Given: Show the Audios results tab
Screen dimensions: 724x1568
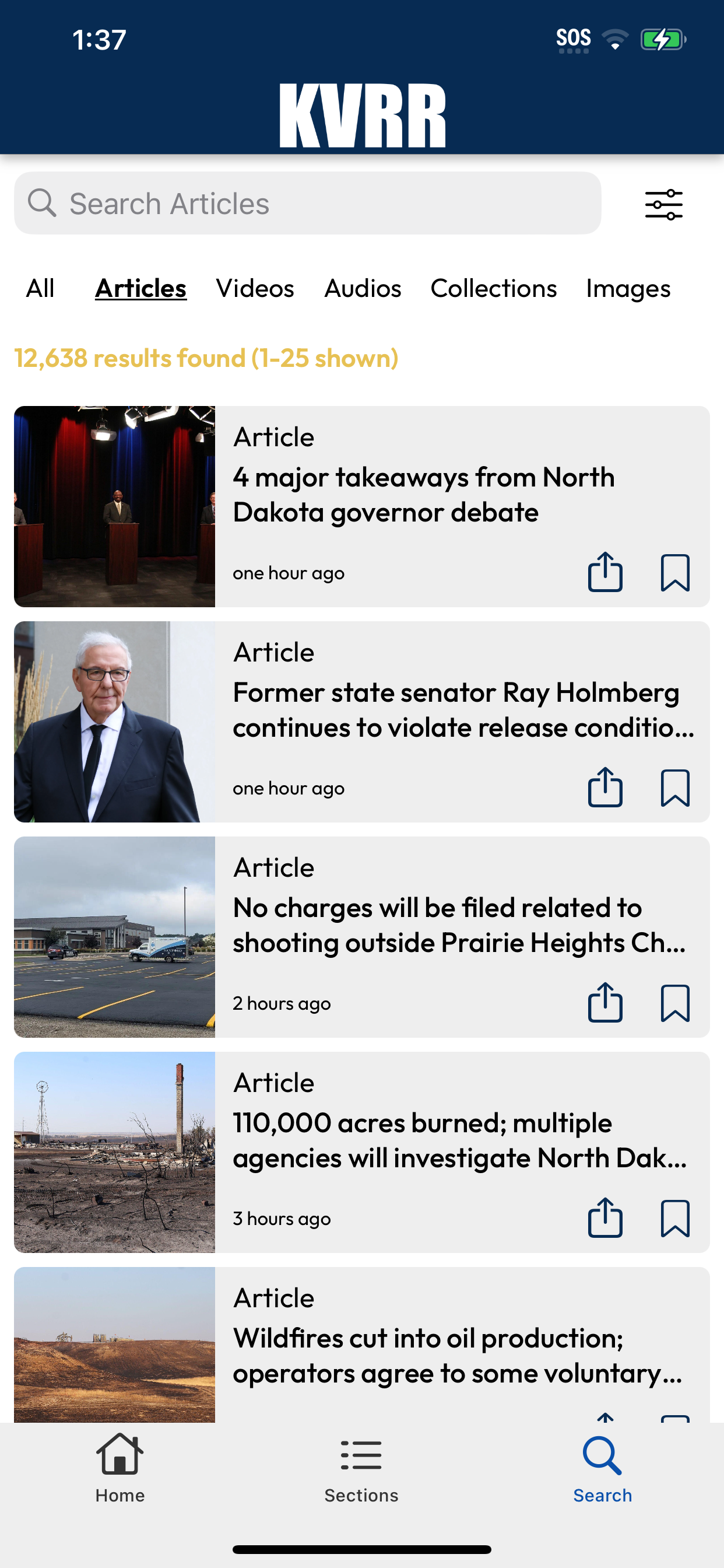Looking at the screenshot, I should [363, 289].
